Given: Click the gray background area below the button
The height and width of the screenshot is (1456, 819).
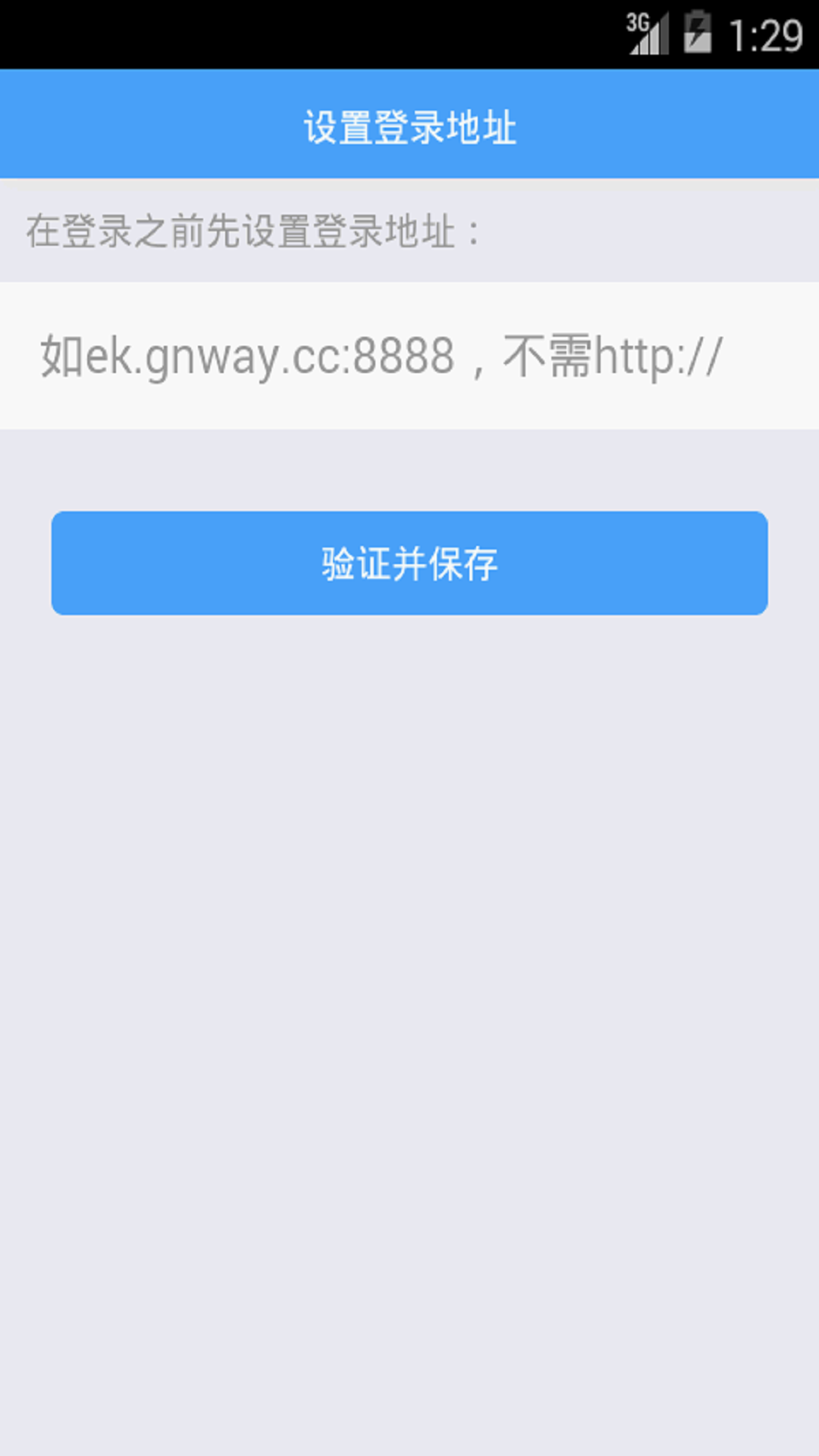Looking at the screenshot, I should 409,986.
